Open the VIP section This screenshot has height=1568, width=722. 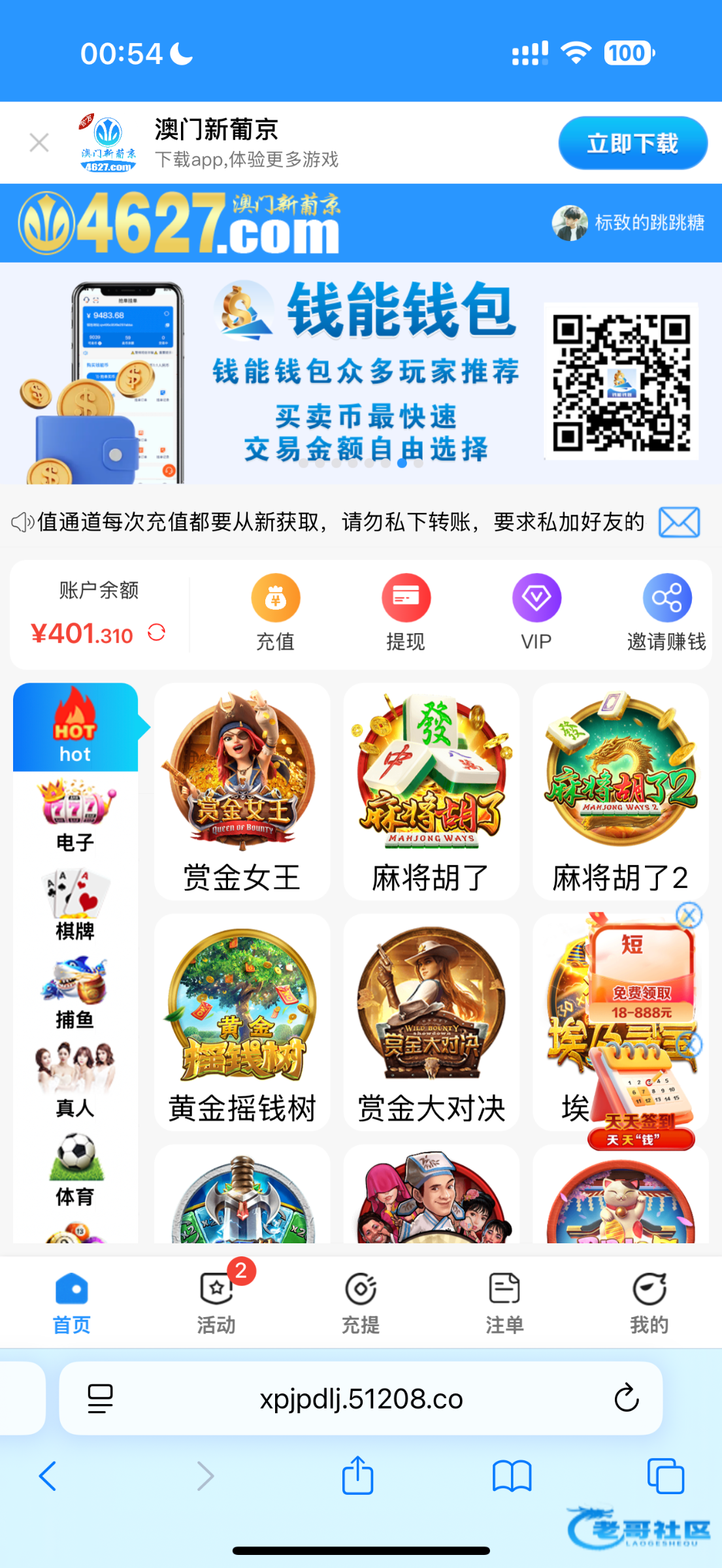coord(536,612)
